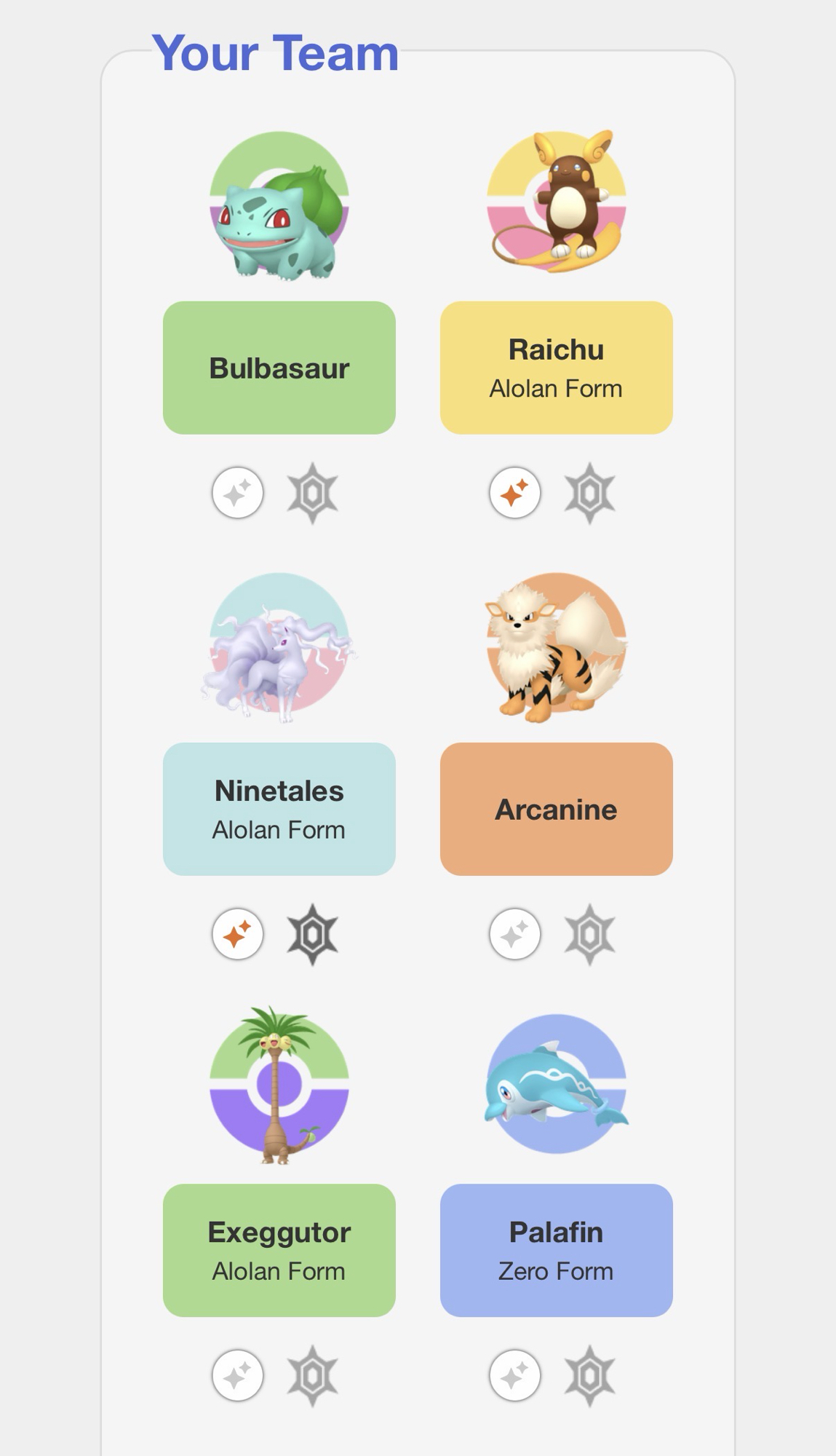836x1456 pixels.
Task: Turn off shiny for Alolan Raichu
Action: 514,493
